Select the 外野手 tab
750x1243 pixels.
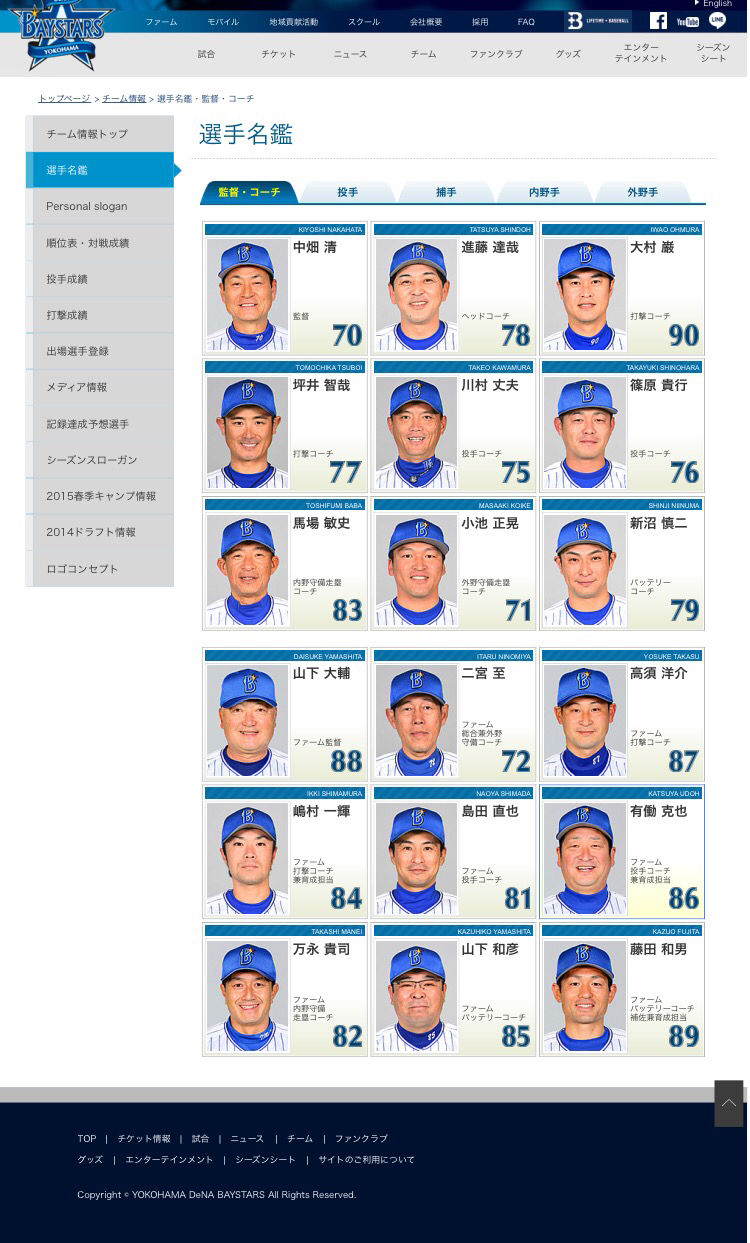[x=642, y=192]
